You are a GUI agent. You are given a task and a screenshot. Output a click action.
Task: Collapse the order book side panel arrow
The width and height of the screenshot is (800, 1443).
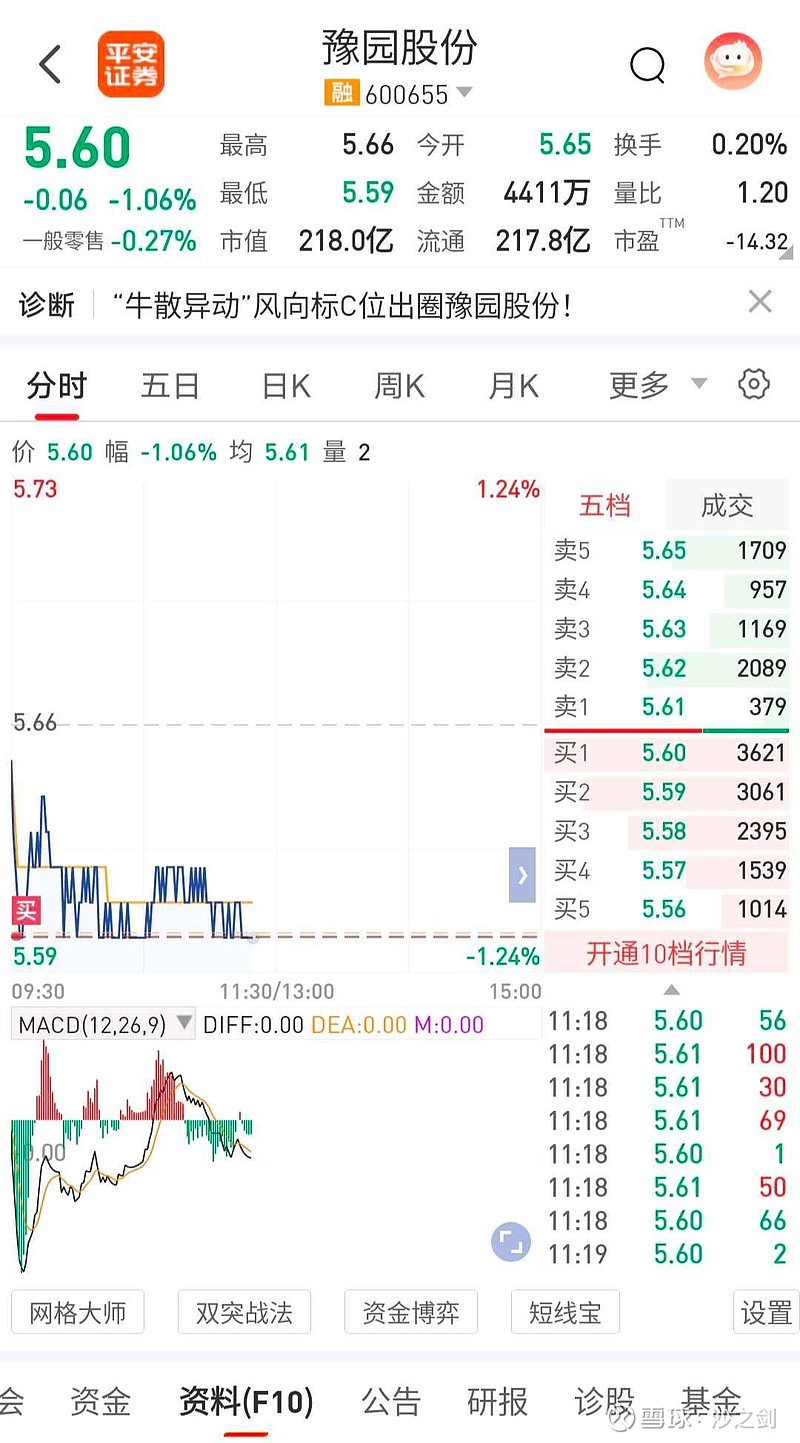pos(522,875)
